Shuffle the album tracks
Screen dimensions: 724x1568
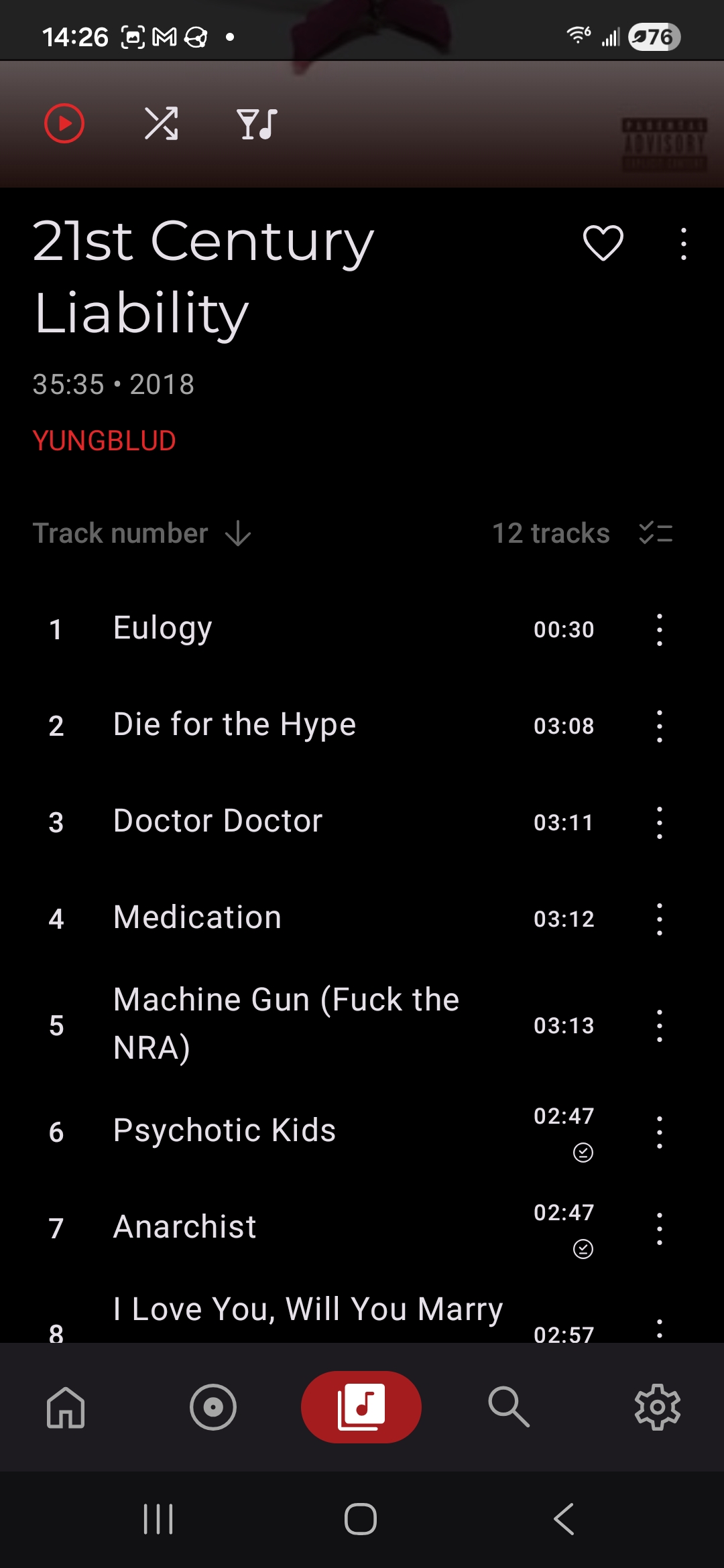[162, 124]
